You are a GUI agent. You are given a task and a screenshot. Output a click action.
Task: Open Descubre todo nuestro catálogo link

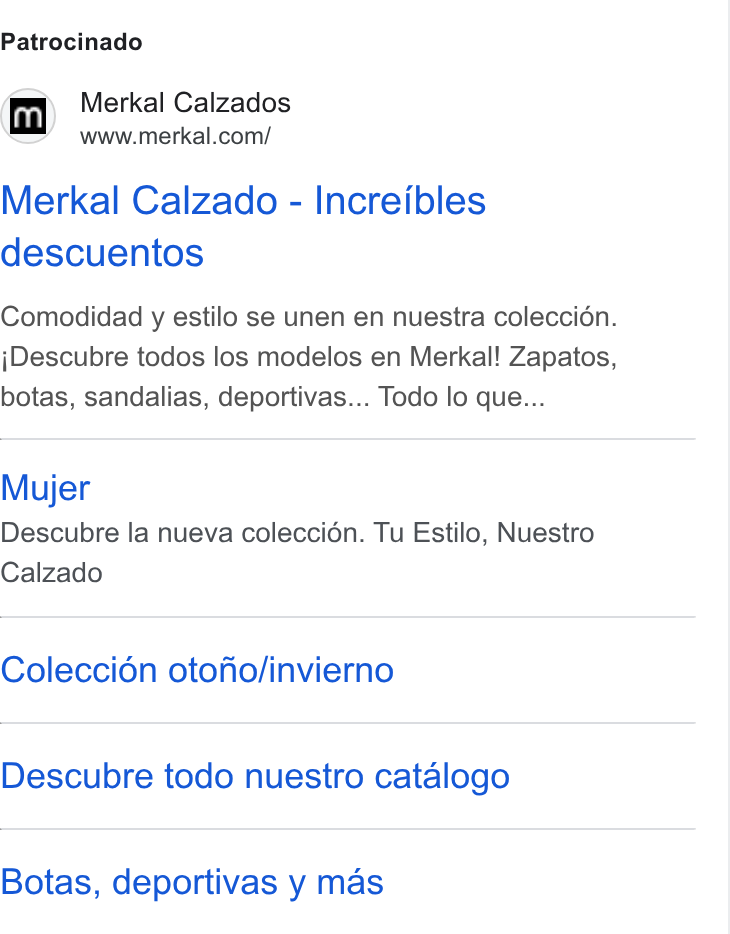(255, 776)
